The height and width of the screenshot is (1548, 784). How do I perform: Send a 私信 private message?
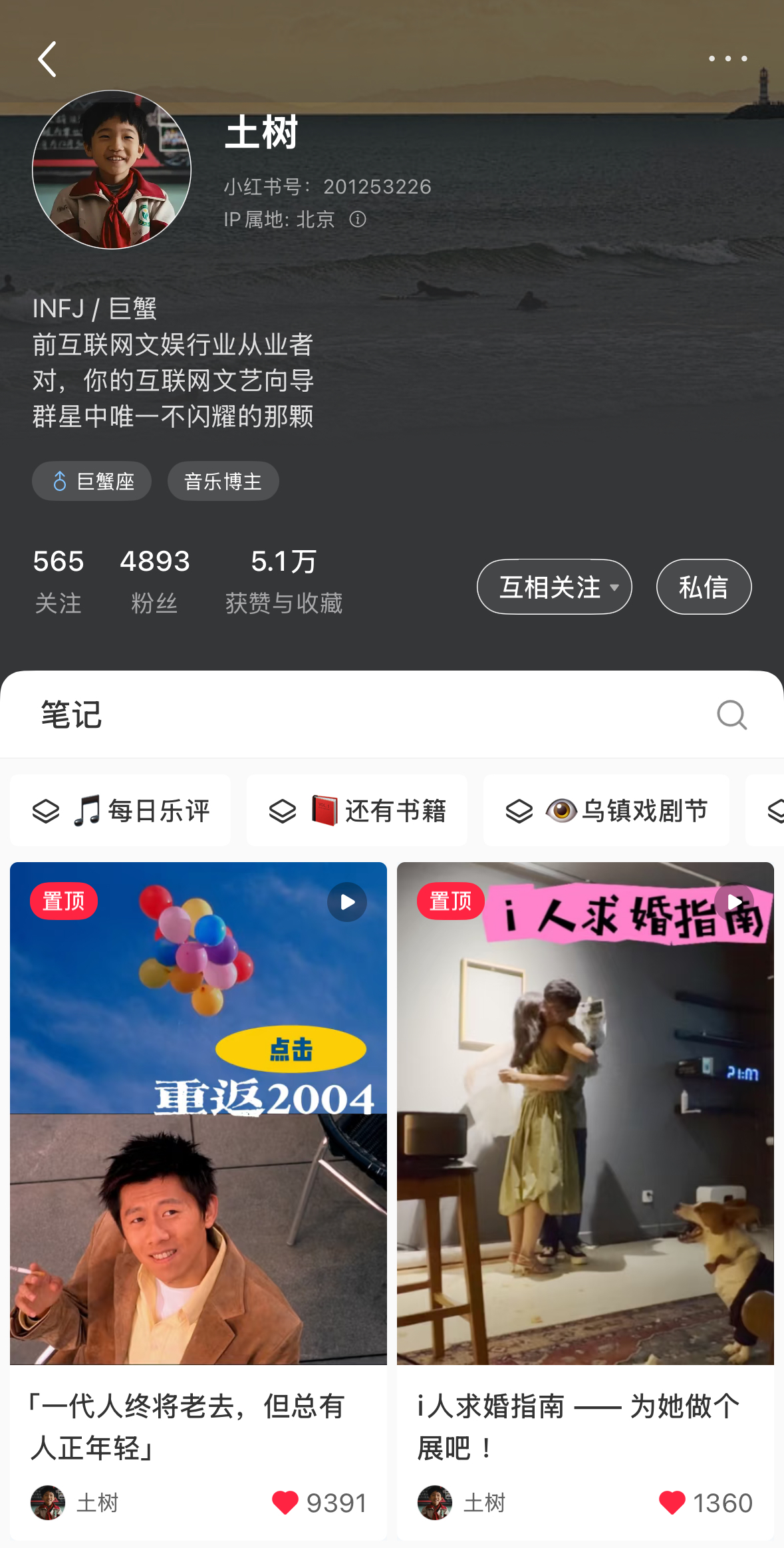[x=704, y=587]
